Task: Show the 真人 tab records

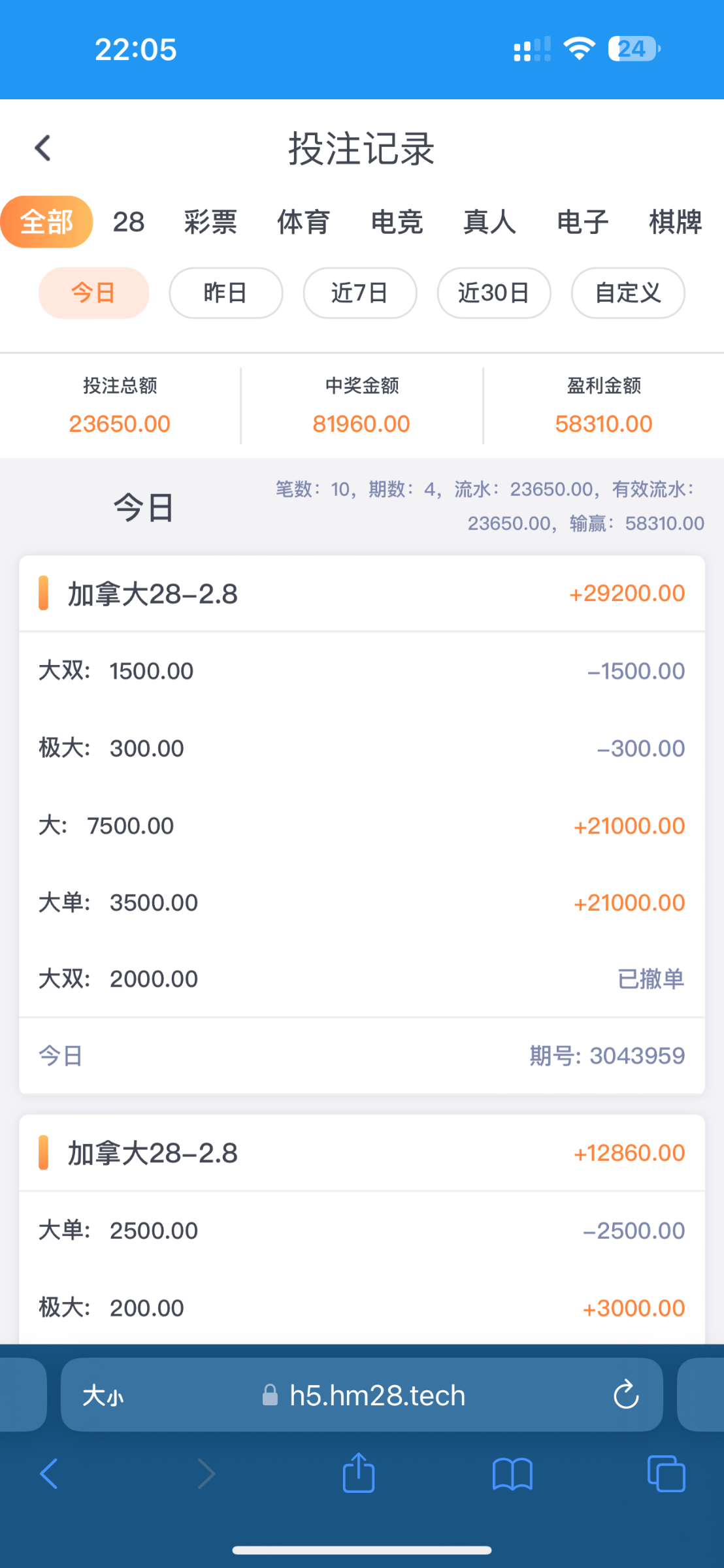Action: pyautogui.click(x=489, y=222)
